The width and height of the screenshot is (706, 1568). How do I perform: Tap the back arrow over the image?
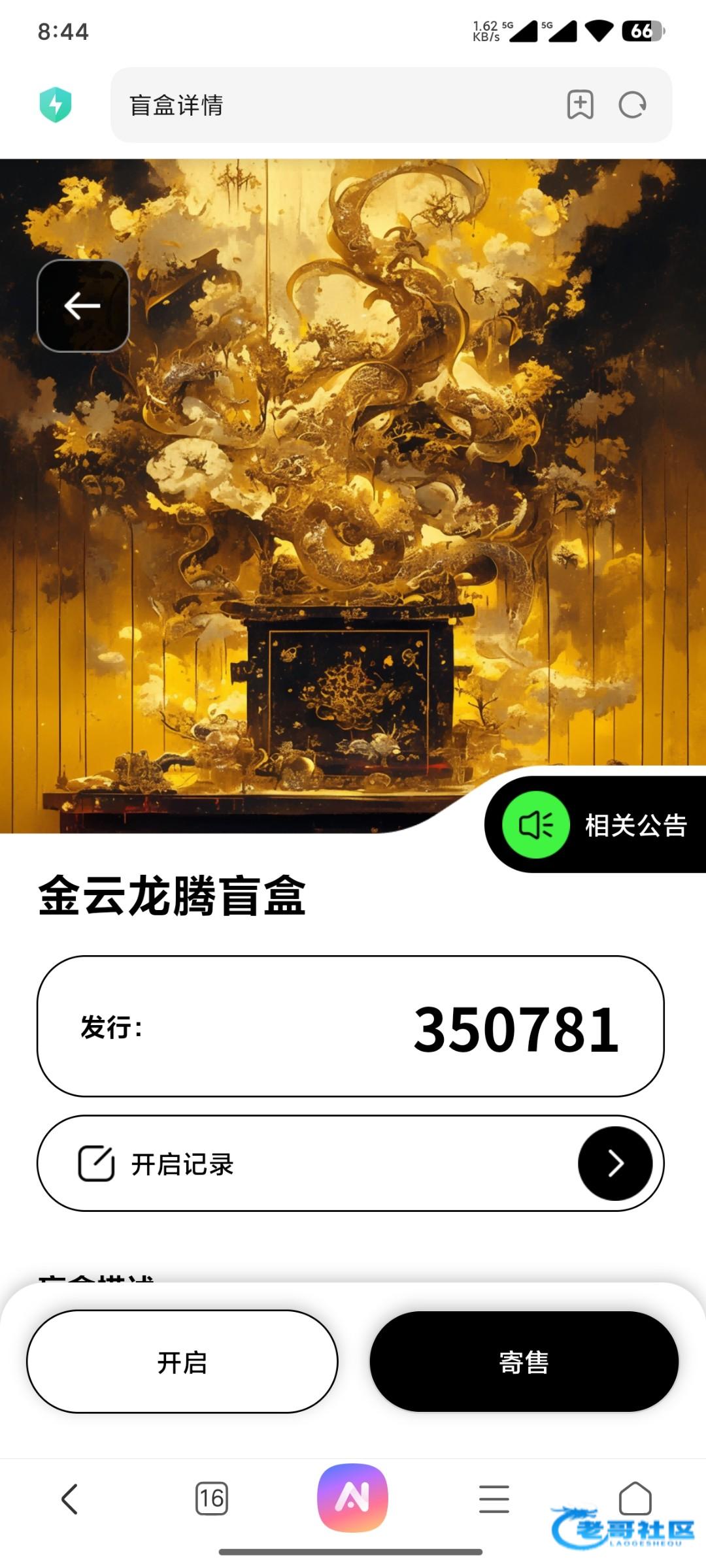coord(83,306)
